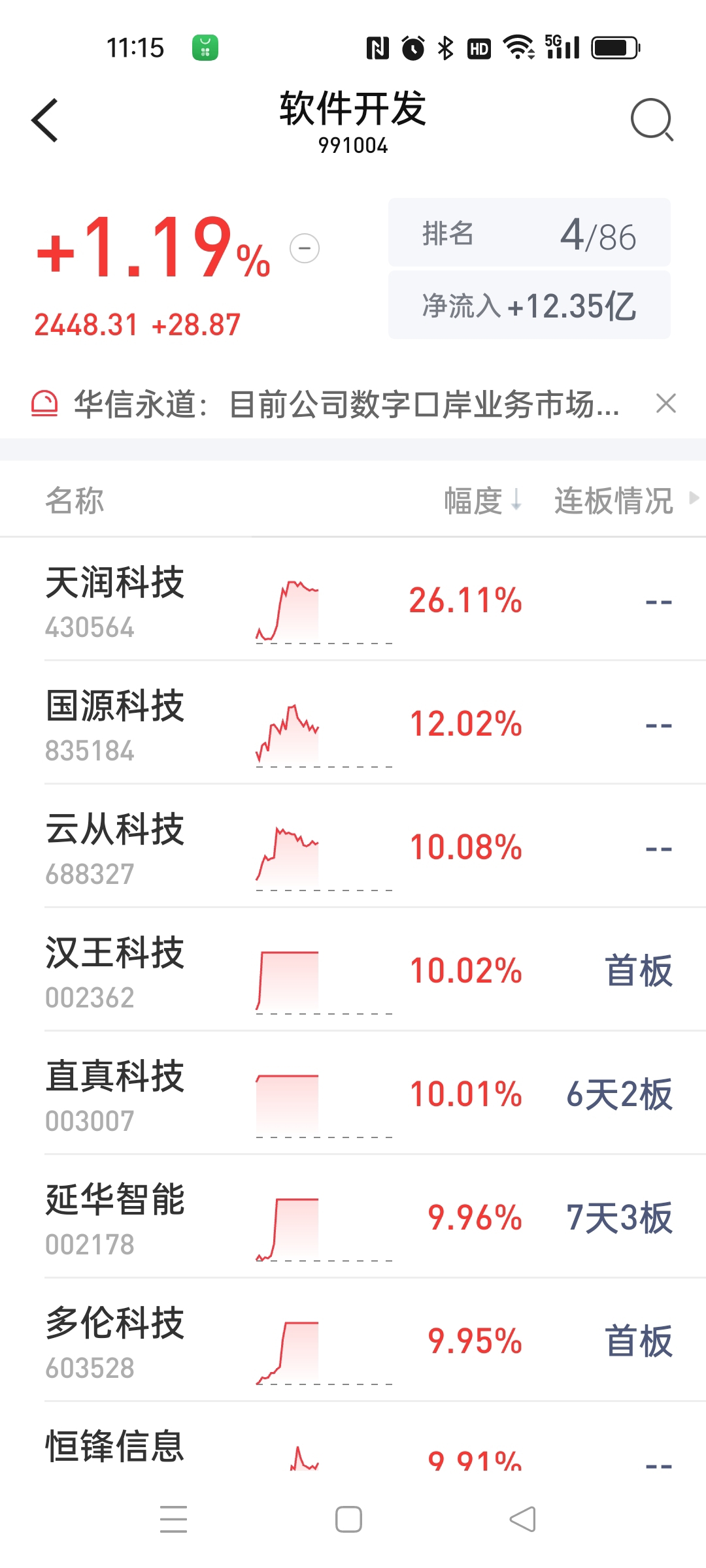View 云从科技 688327 details
706x1568 pixels.
[x=353, y=847]
